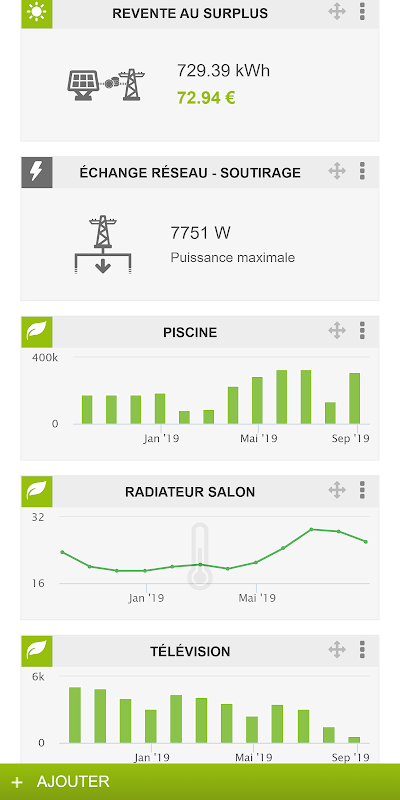
Task: Open the options menu on Télévision widget
Action: coord(362,650)
